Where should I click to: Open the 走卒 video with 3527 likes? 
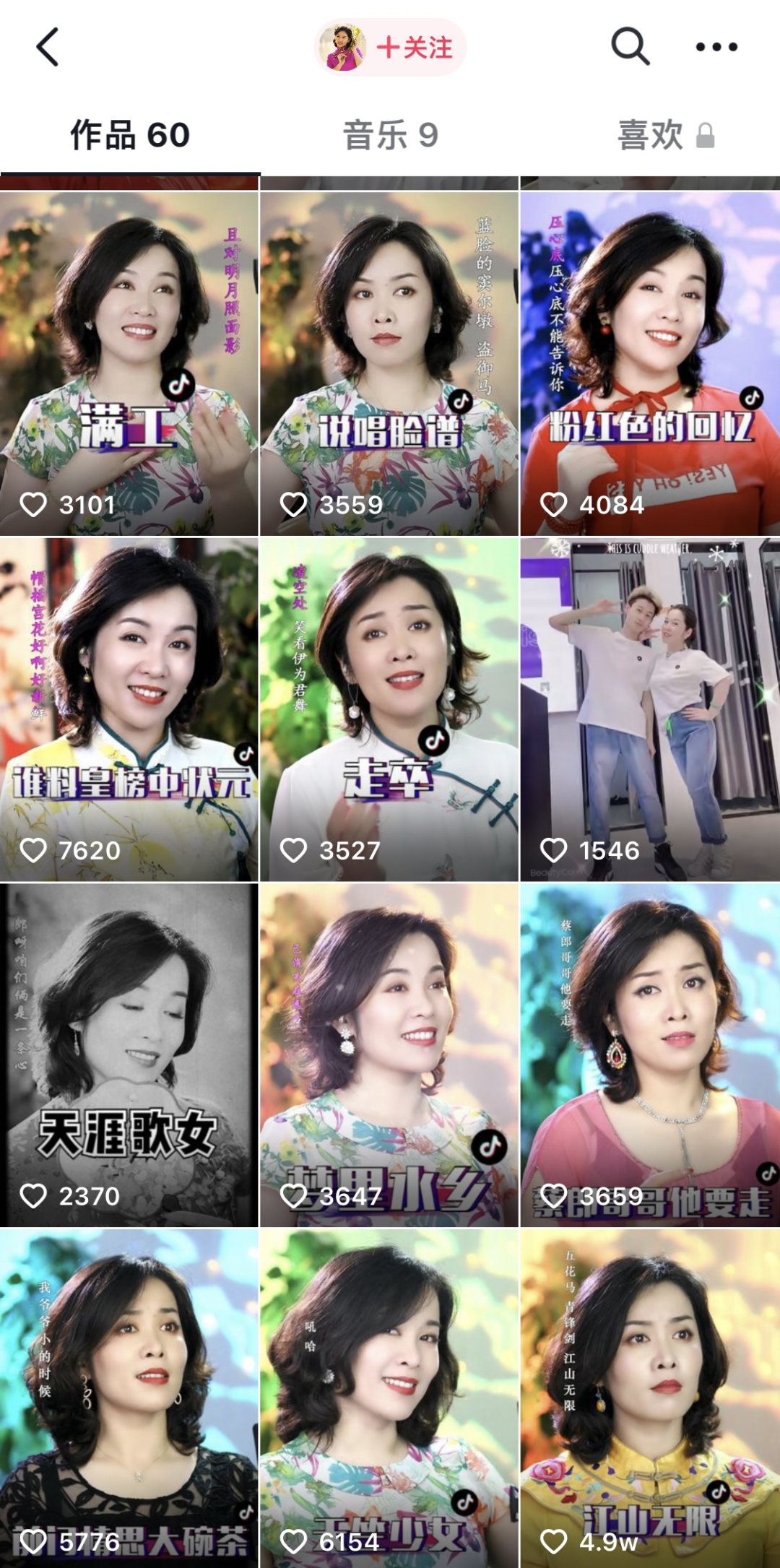[x=389, y=709]
